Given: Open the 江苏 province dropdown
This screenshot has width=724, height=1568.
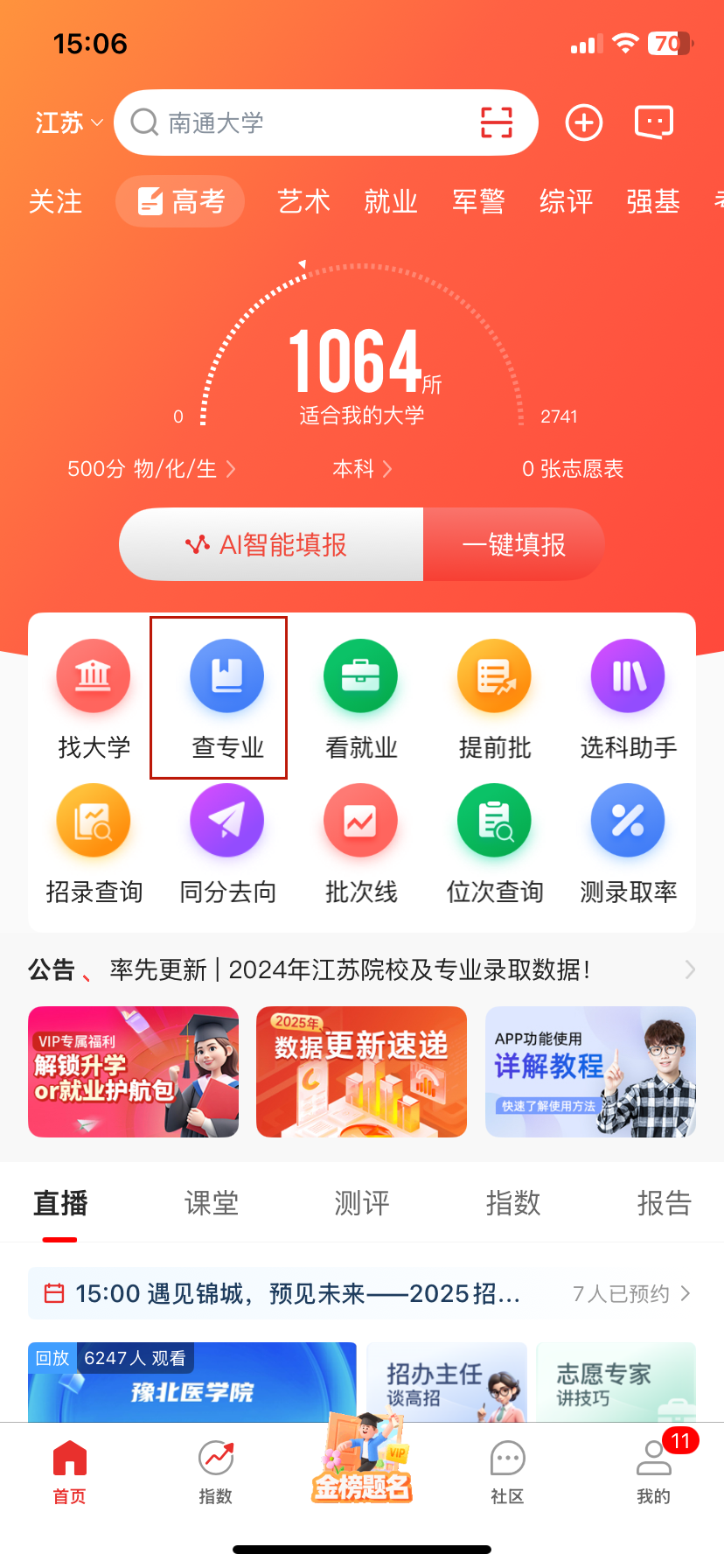Looking at the screenshot, I should tap(68, 123).
